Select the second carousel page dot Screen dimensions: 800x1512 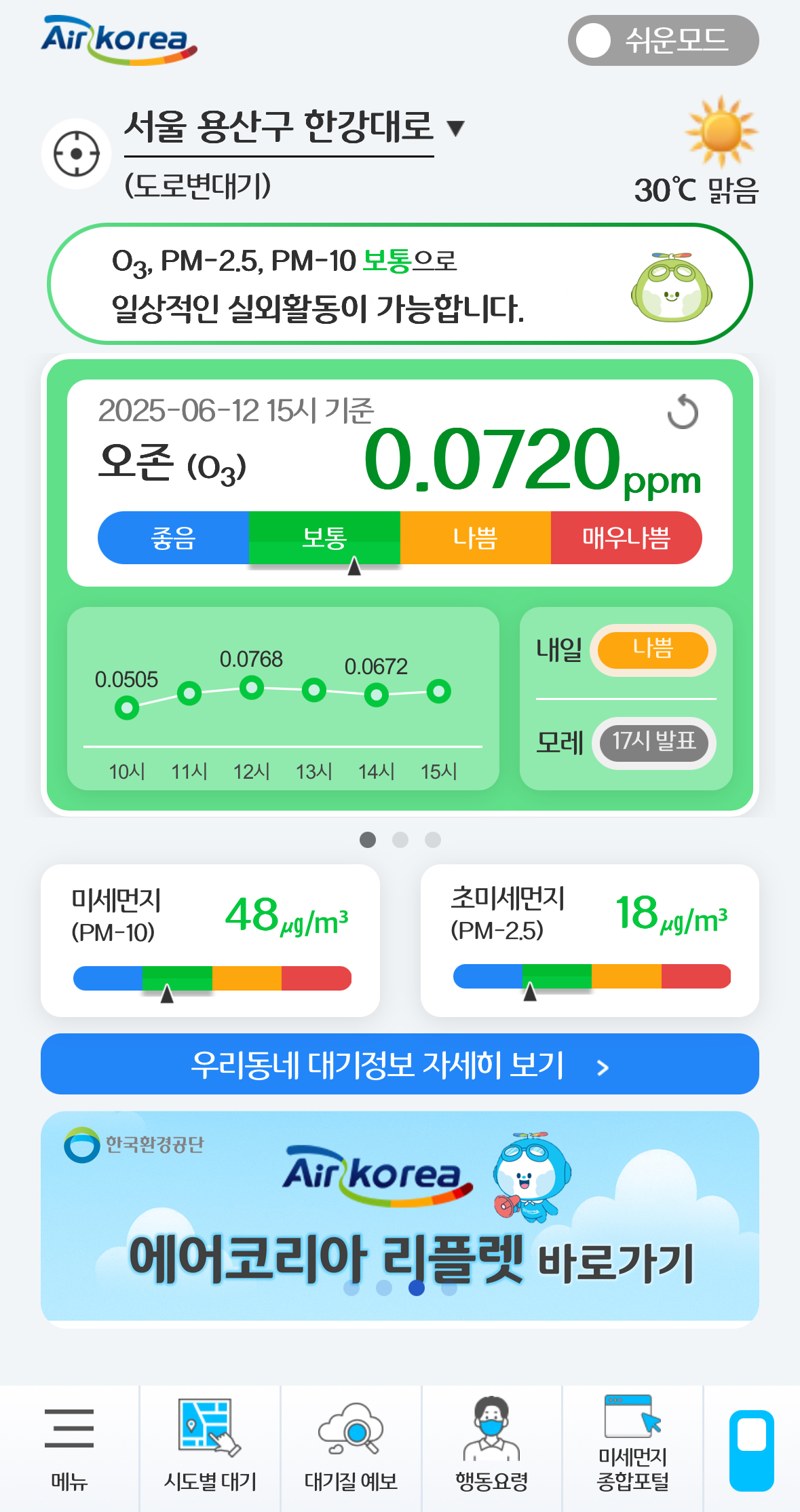click(x=400, y=840)
